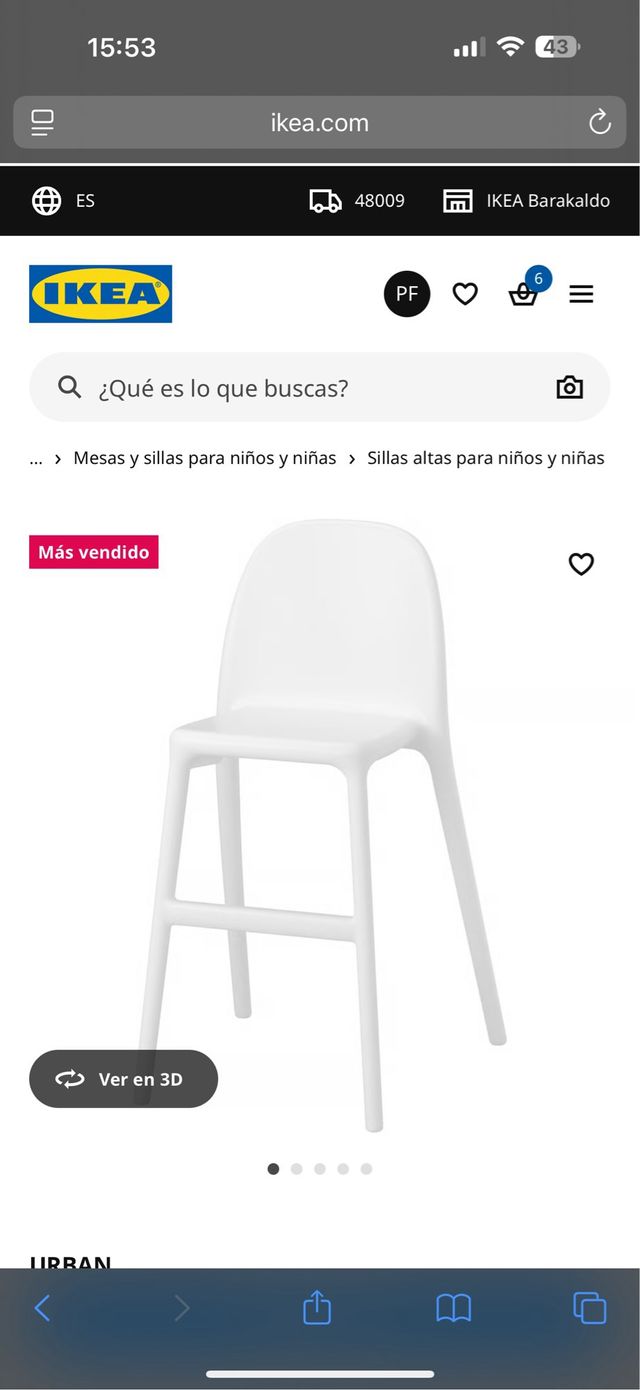This screenshot has width=640, height=1390.
Task: Search by photo with the camera icon
Action: [569, 388]
